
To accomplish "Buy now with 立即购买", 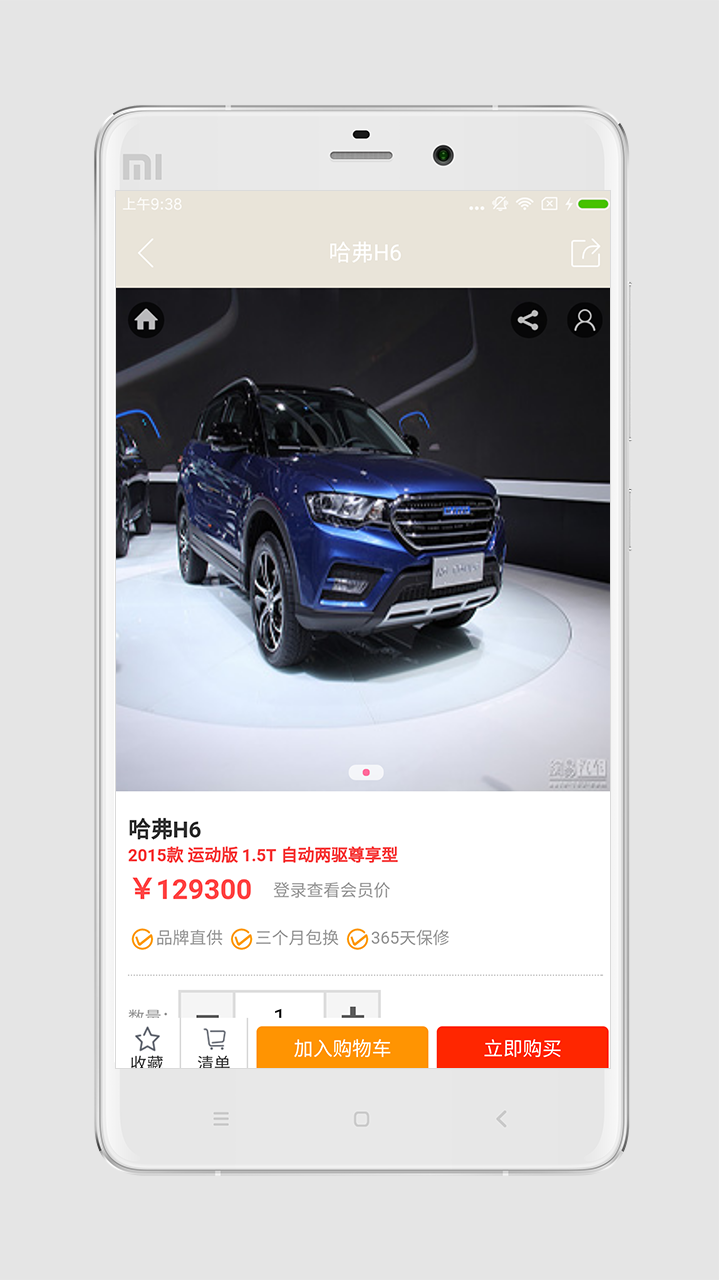I will 523,1047.
